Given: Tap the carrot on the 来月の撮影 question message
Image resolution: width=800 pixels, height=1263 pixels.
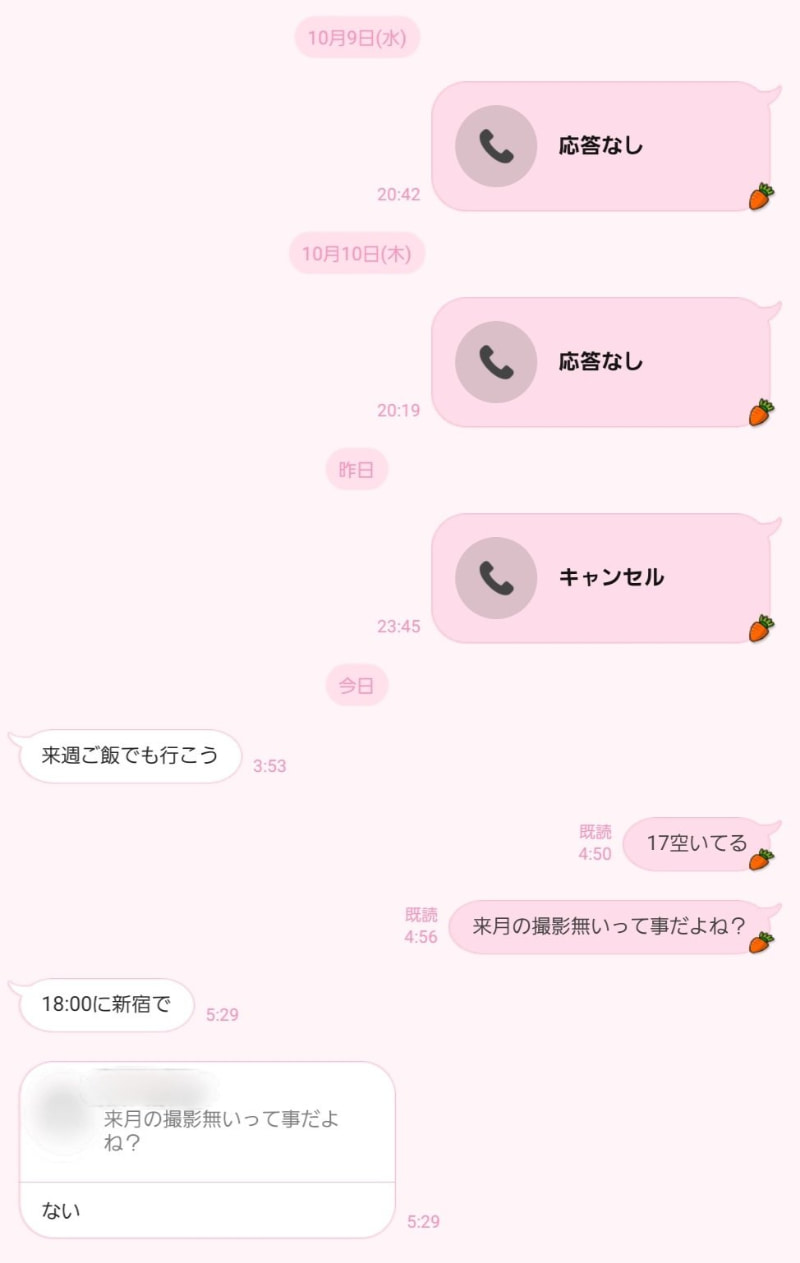Looking at the screenshot, I should point(762,938).
